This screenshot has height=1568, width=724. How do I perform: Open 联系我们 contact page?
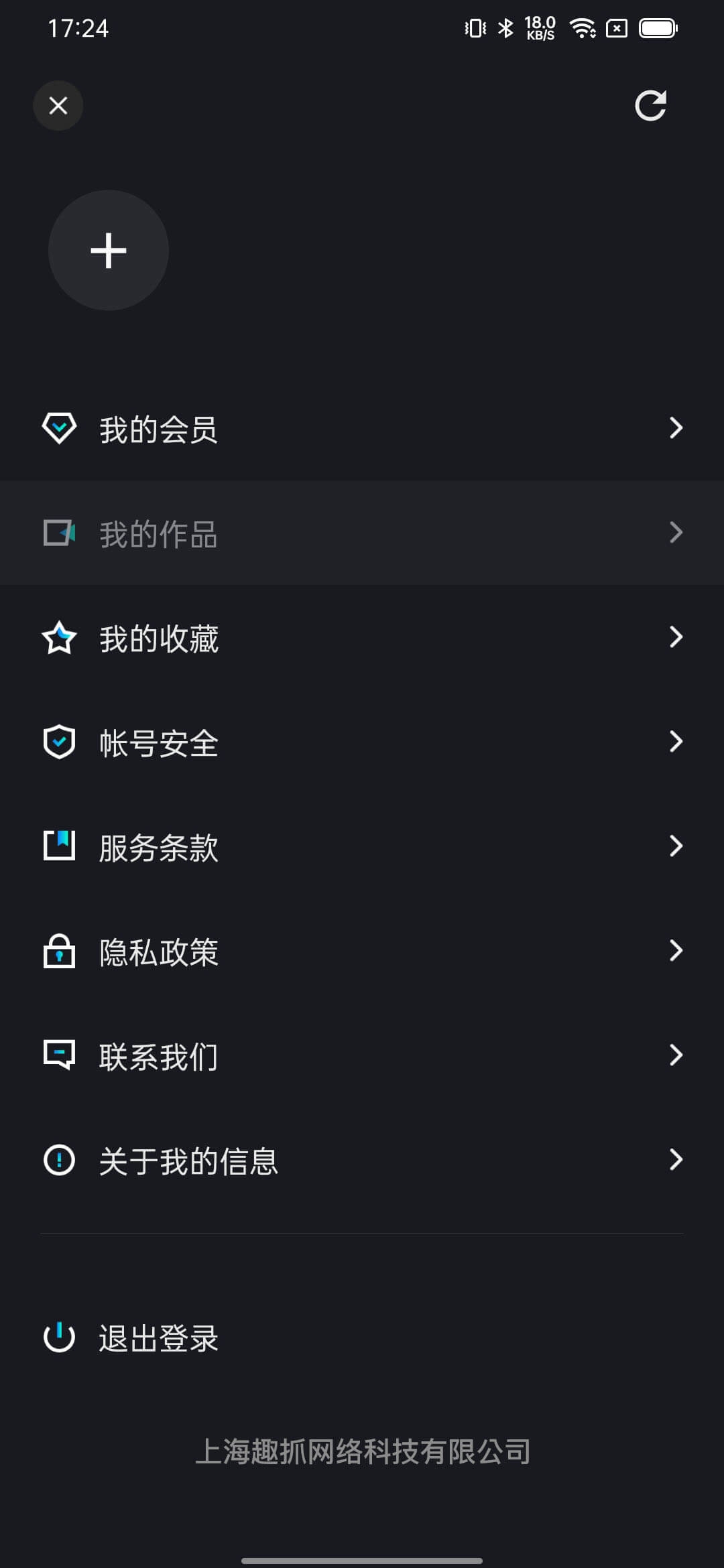(x=362, y=1055)
